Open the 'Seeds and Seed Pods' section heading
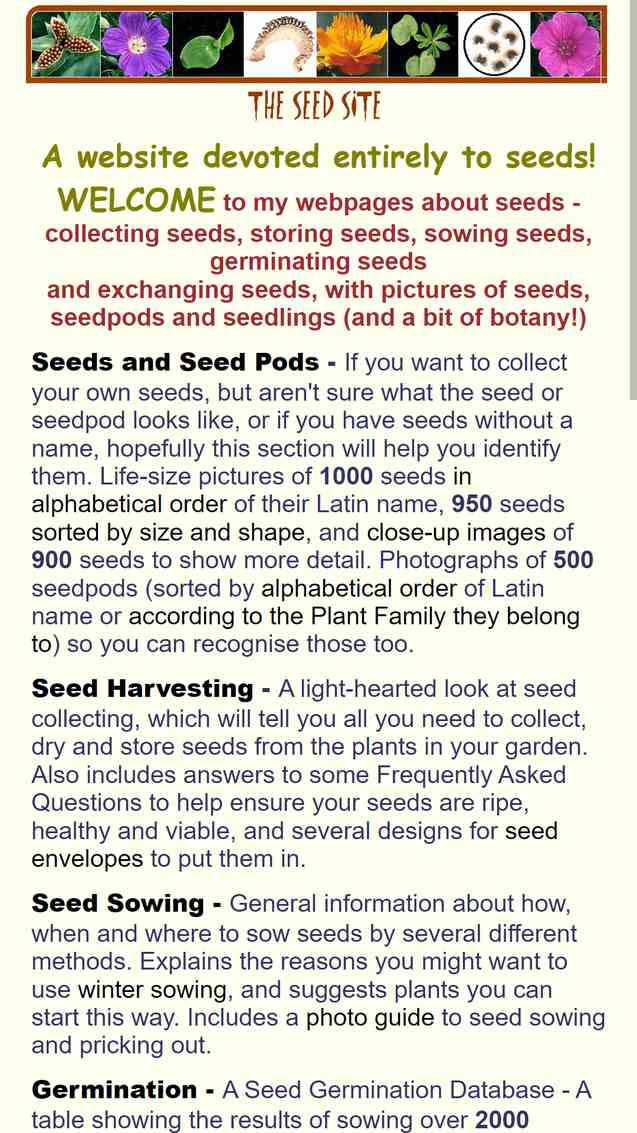 175,362
